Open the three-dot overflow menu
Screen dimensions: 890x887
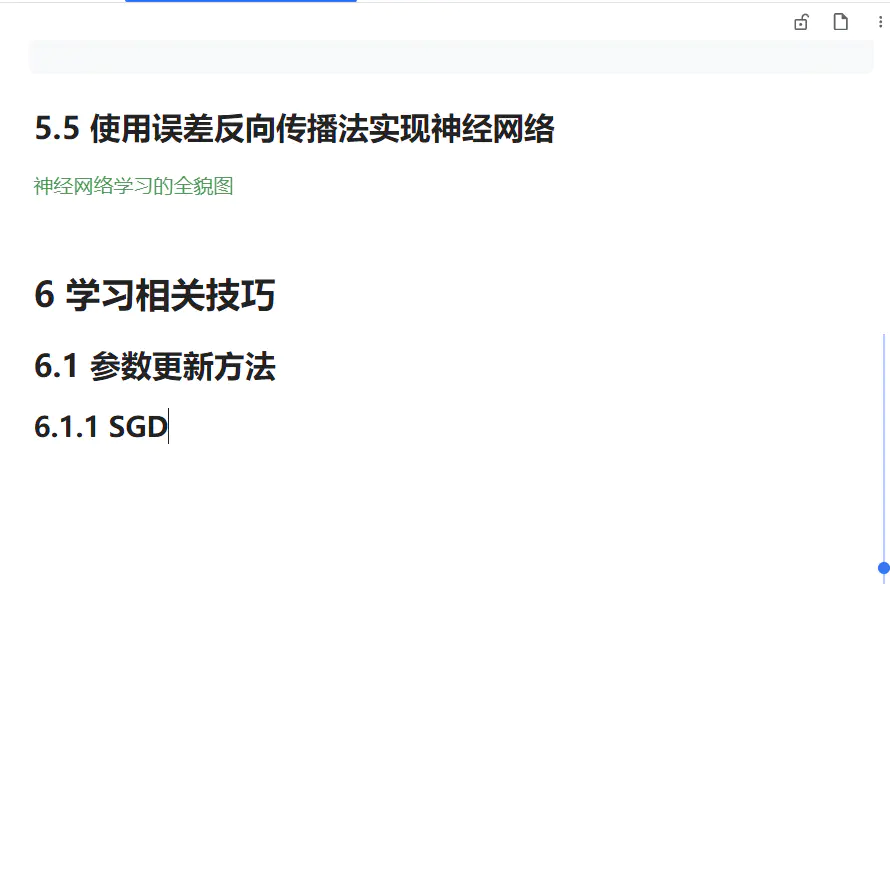click(x=880, y=22)
